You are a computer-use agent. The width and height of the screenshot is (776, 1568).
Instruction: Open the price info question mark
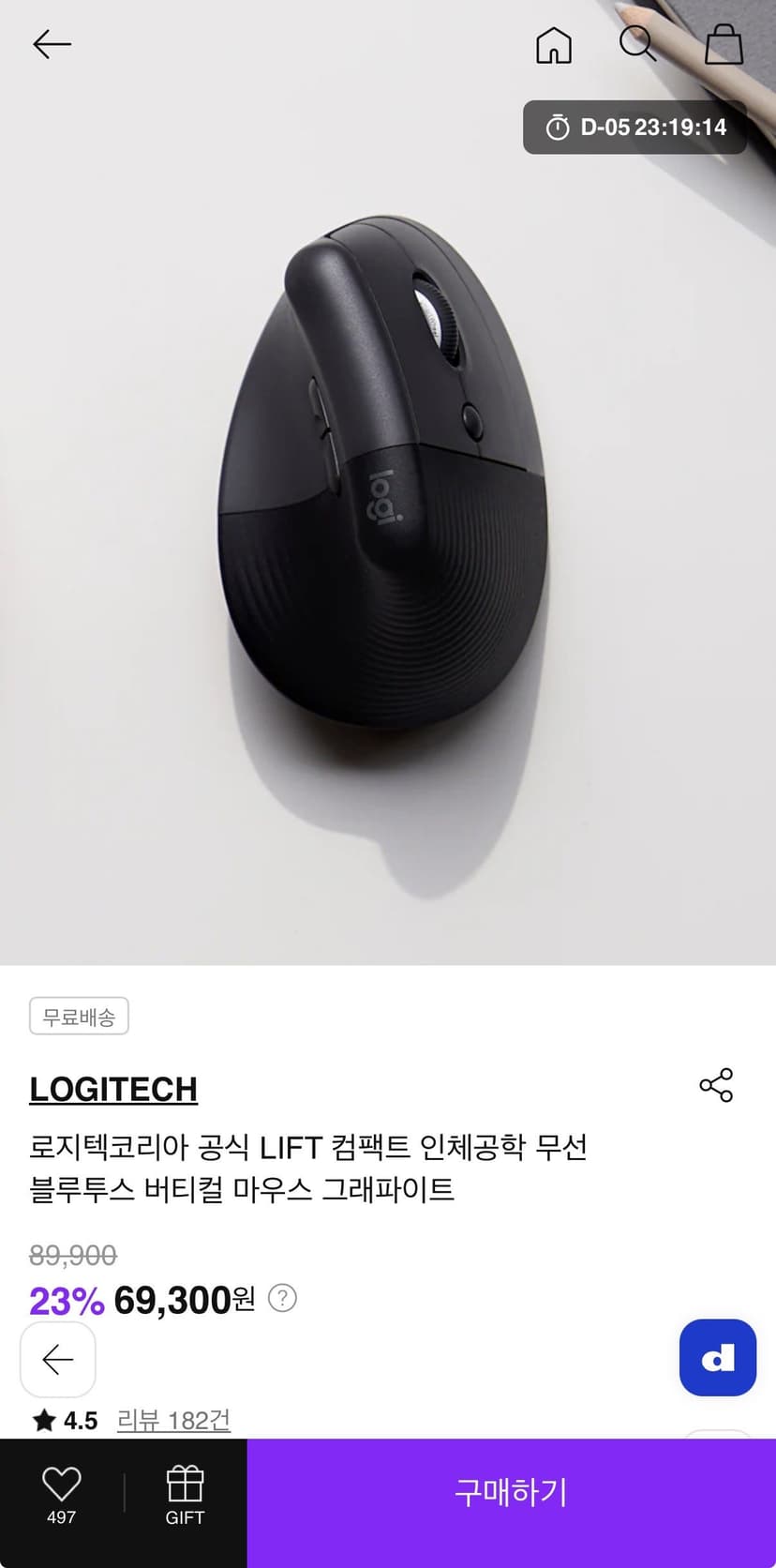click(x=282, y=1298)
